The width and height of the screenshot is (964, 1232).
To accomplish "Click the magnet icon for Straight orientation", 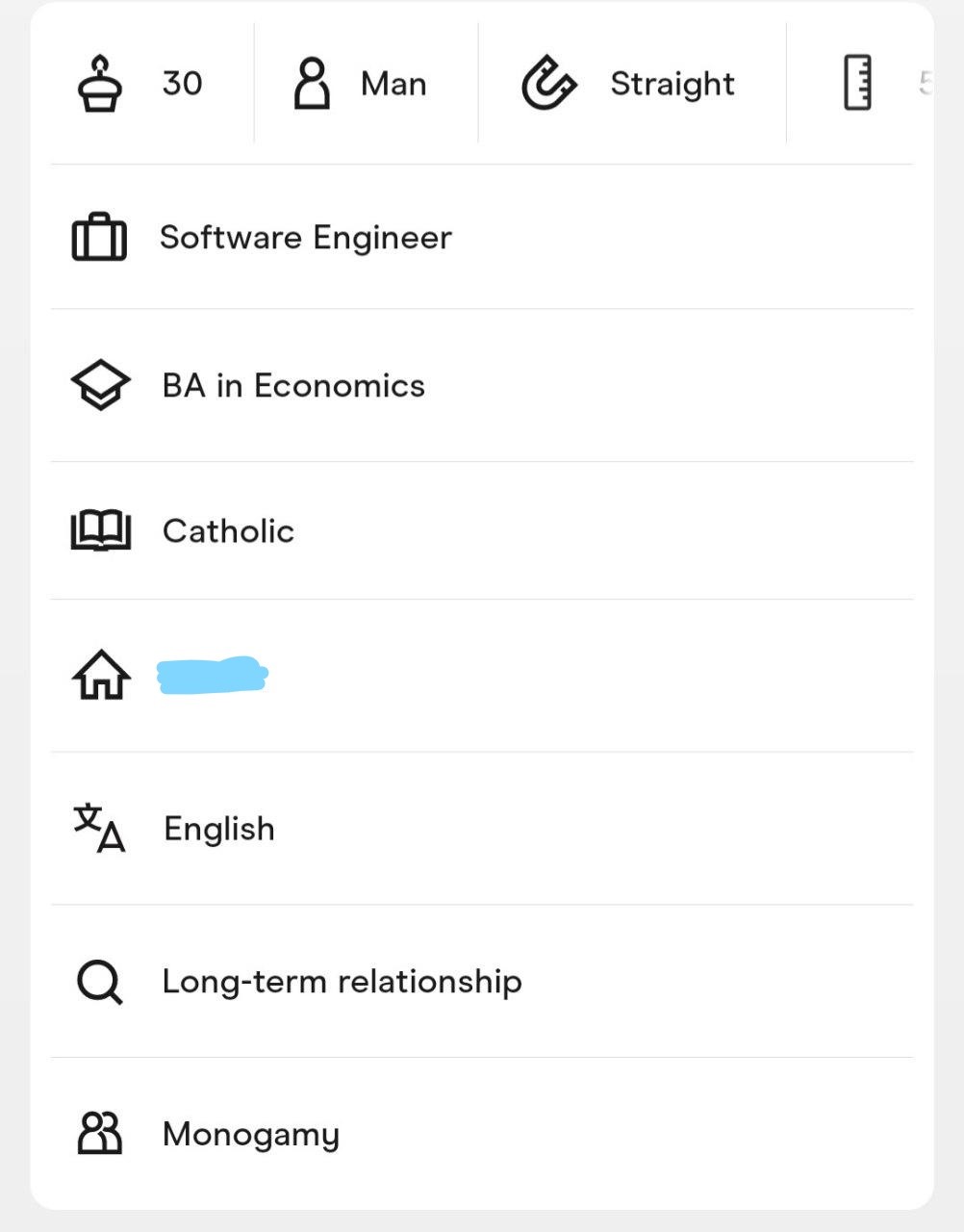I will pyautogui.click(x=547, y=84).
